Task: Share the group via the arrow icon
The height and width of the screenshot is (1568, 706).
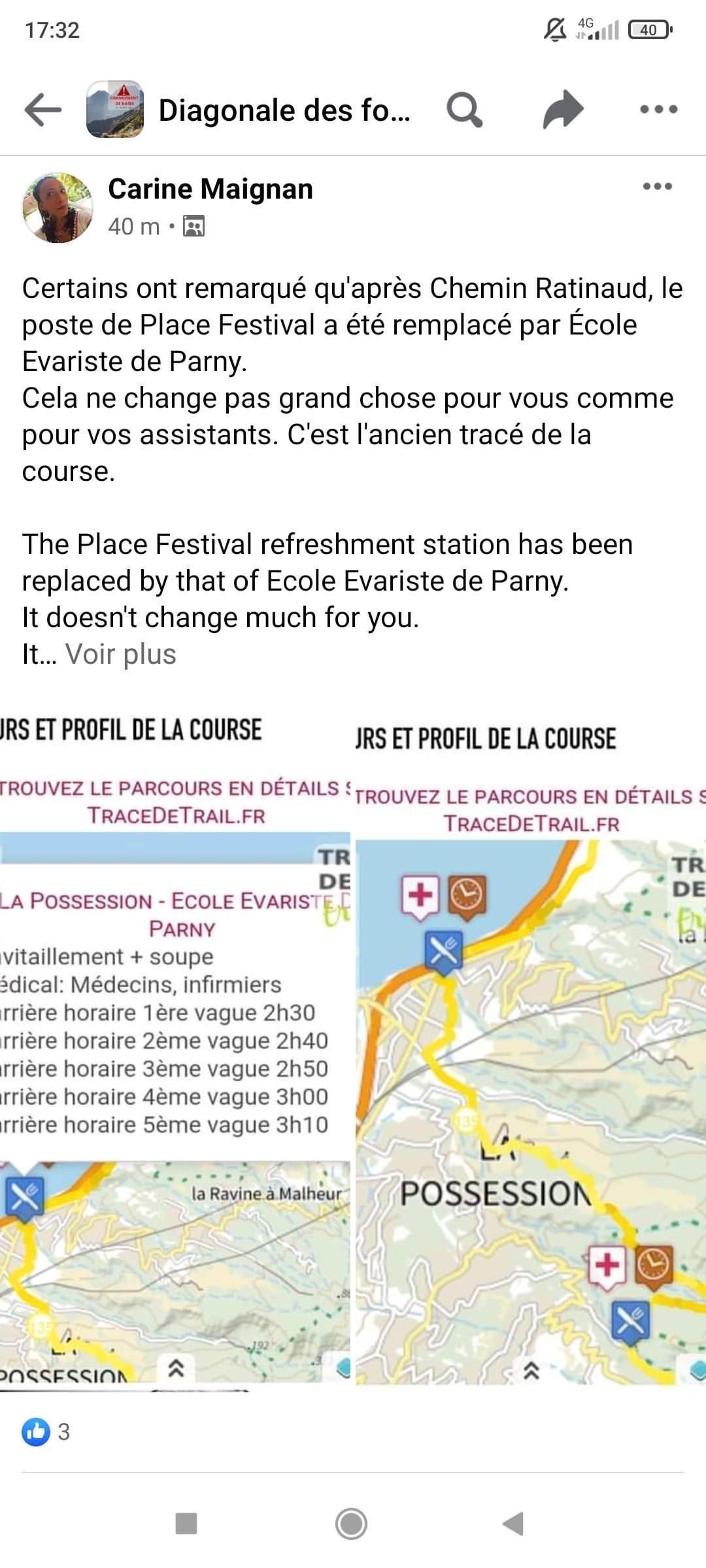Action: 563,110
